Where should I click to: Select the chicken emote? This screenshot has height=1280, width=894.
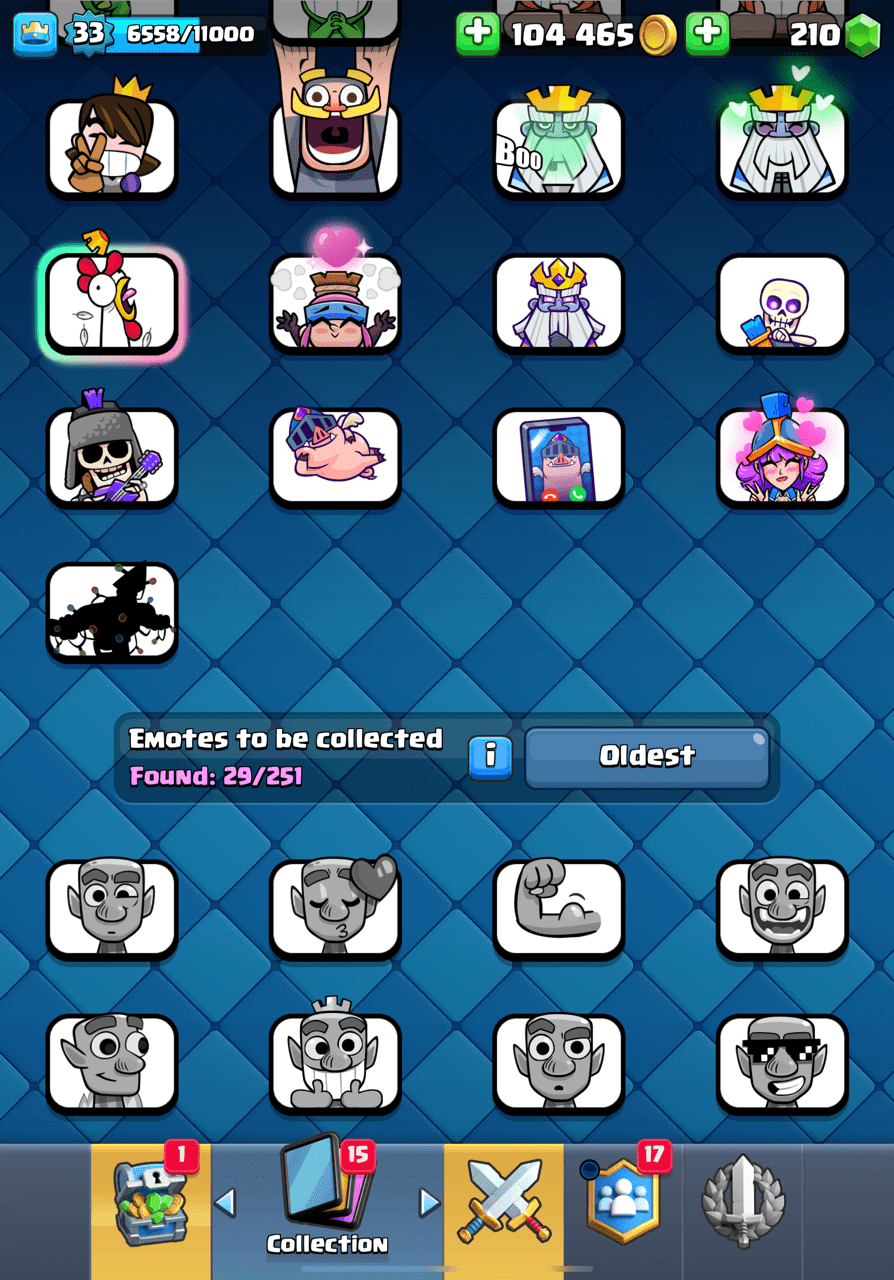click(111, 303)
